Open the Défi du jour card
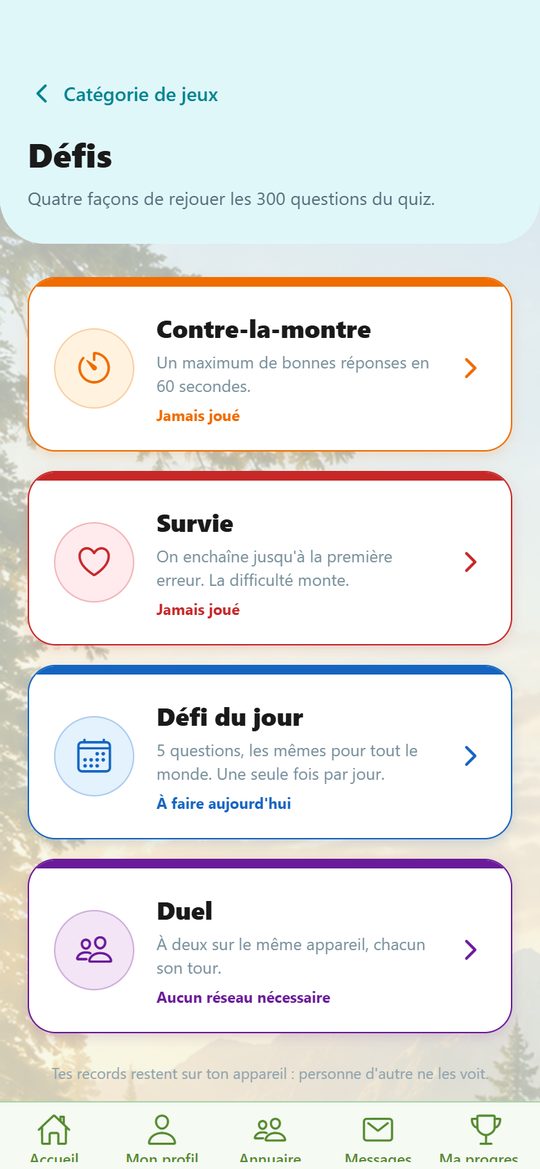The image size is (540, 1169). tap(270, 752)
